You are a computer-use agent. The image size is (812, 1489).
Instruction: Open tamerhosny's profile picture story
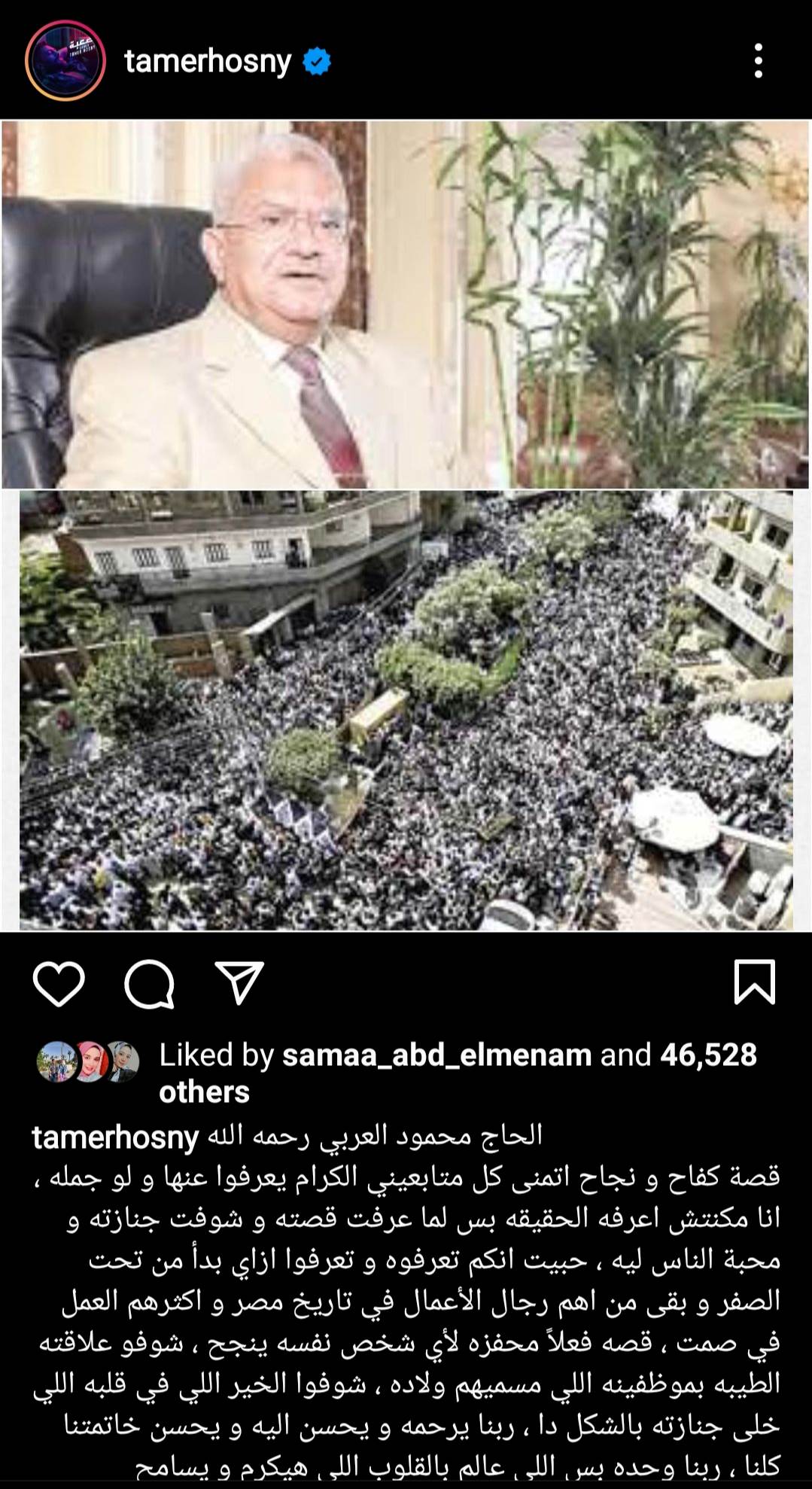coord(64,61)
